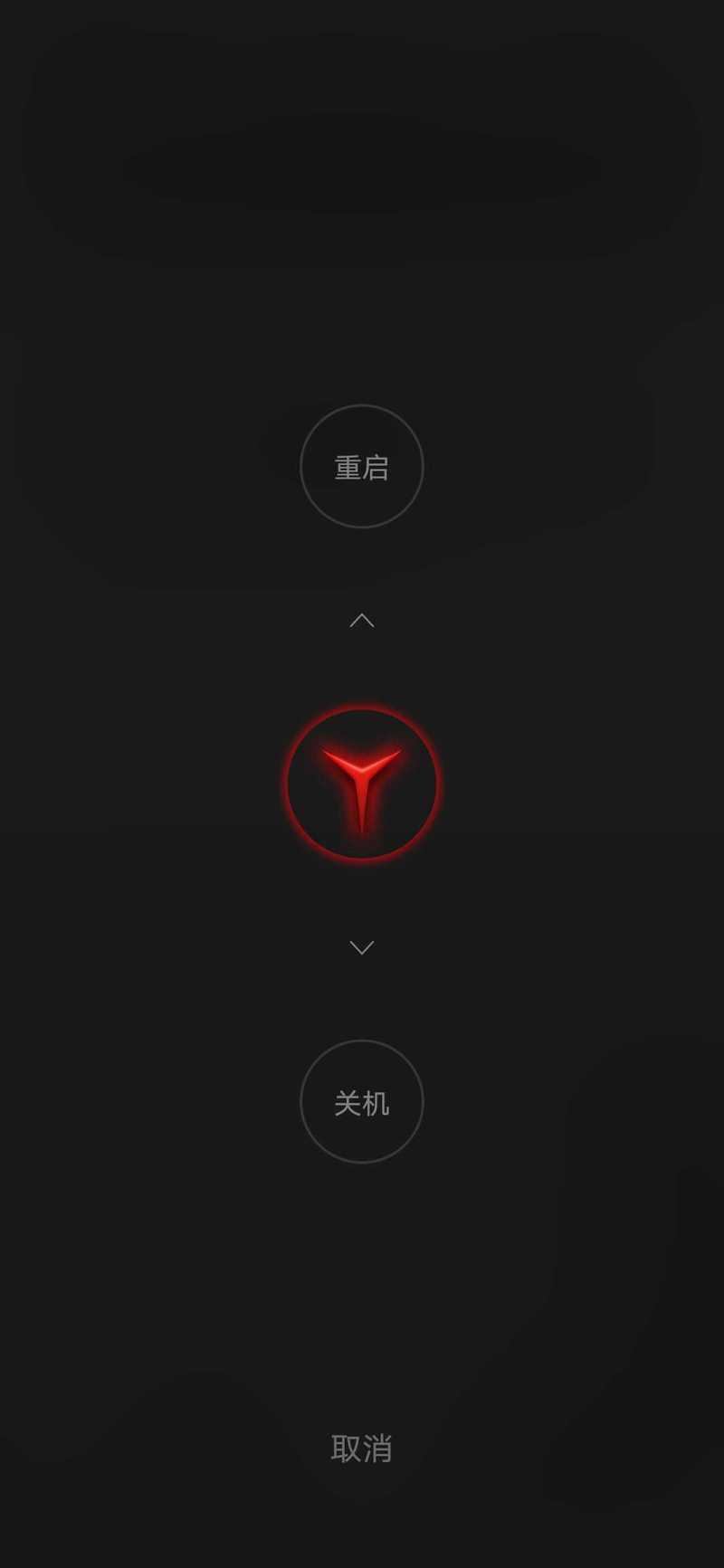
Task: Tap the red Y power slider
Action: click(x=362, y=784)
